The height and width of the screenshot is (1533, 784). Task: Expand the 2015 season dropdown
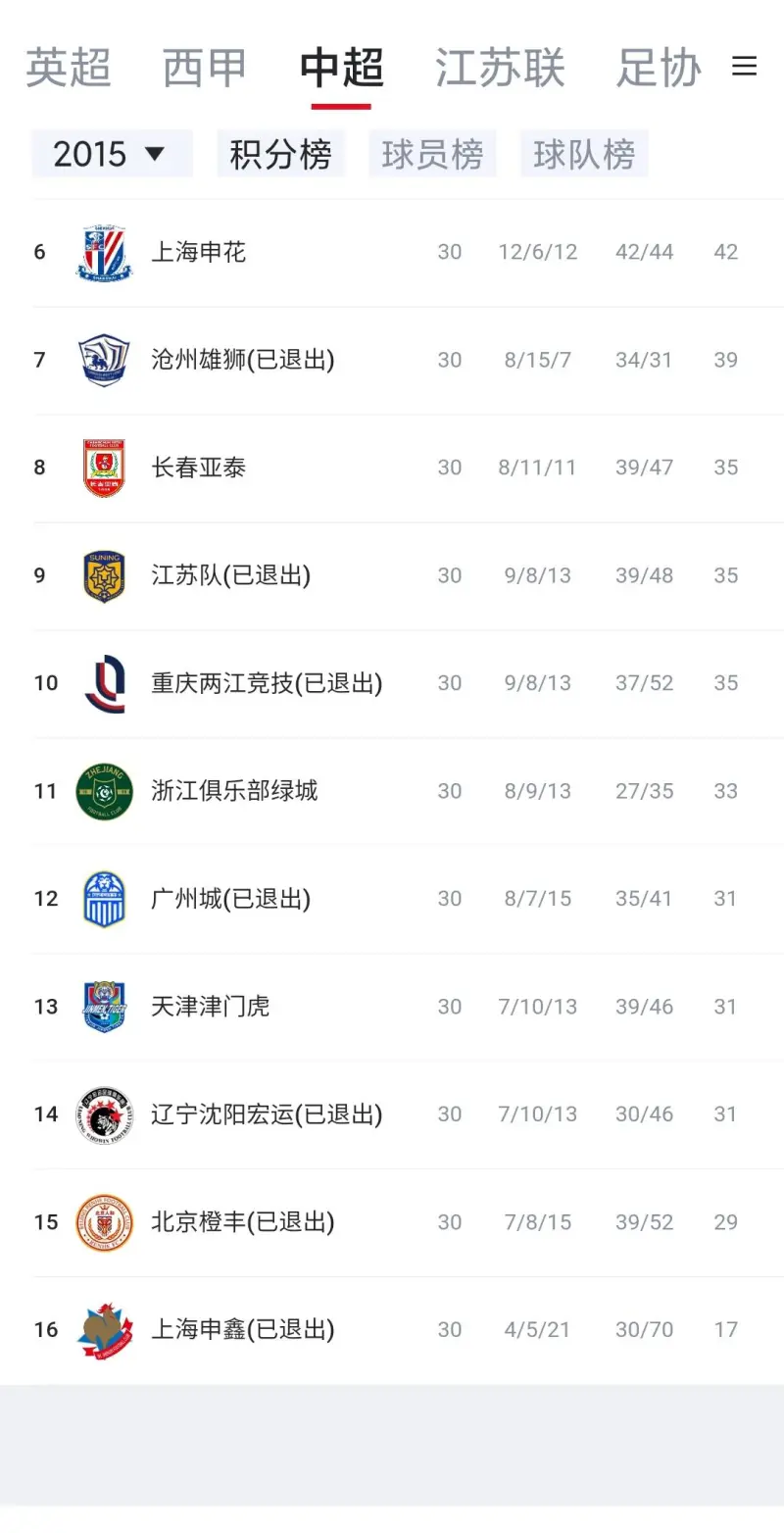pyautogui.click(x=111, y=154)
